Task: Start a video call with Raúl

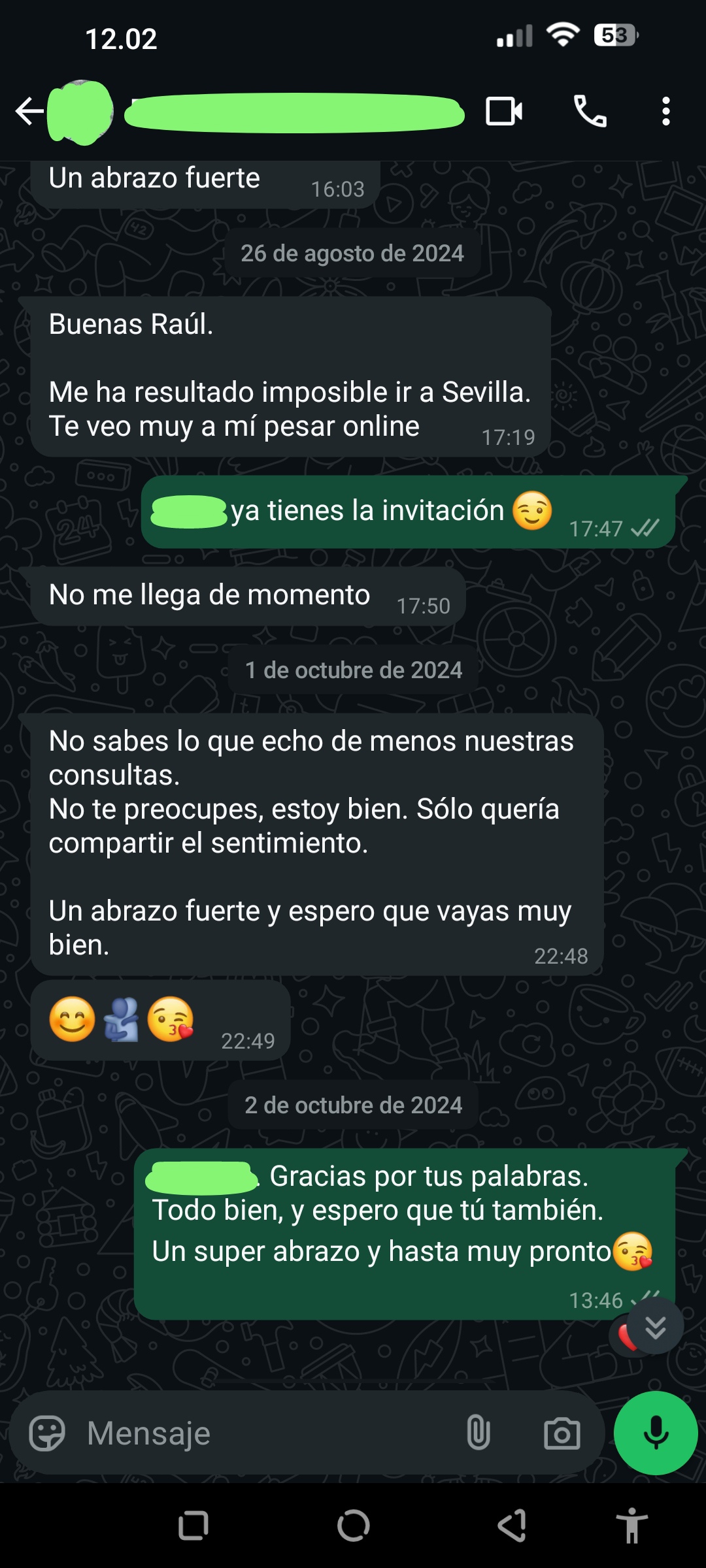Action: [x=503, y=111]
